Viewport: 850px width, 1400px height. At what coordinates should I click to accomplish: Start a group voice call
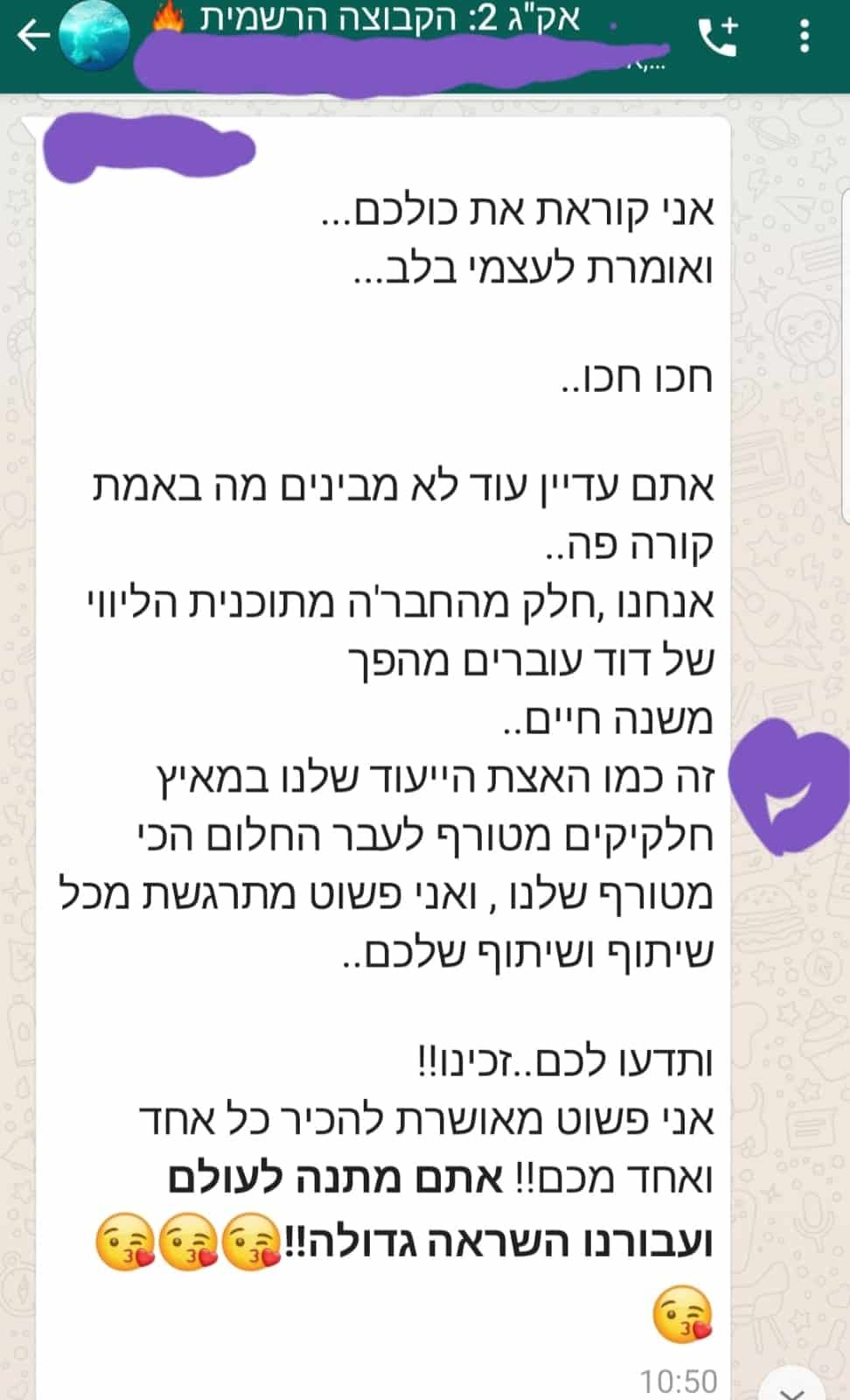718,37
